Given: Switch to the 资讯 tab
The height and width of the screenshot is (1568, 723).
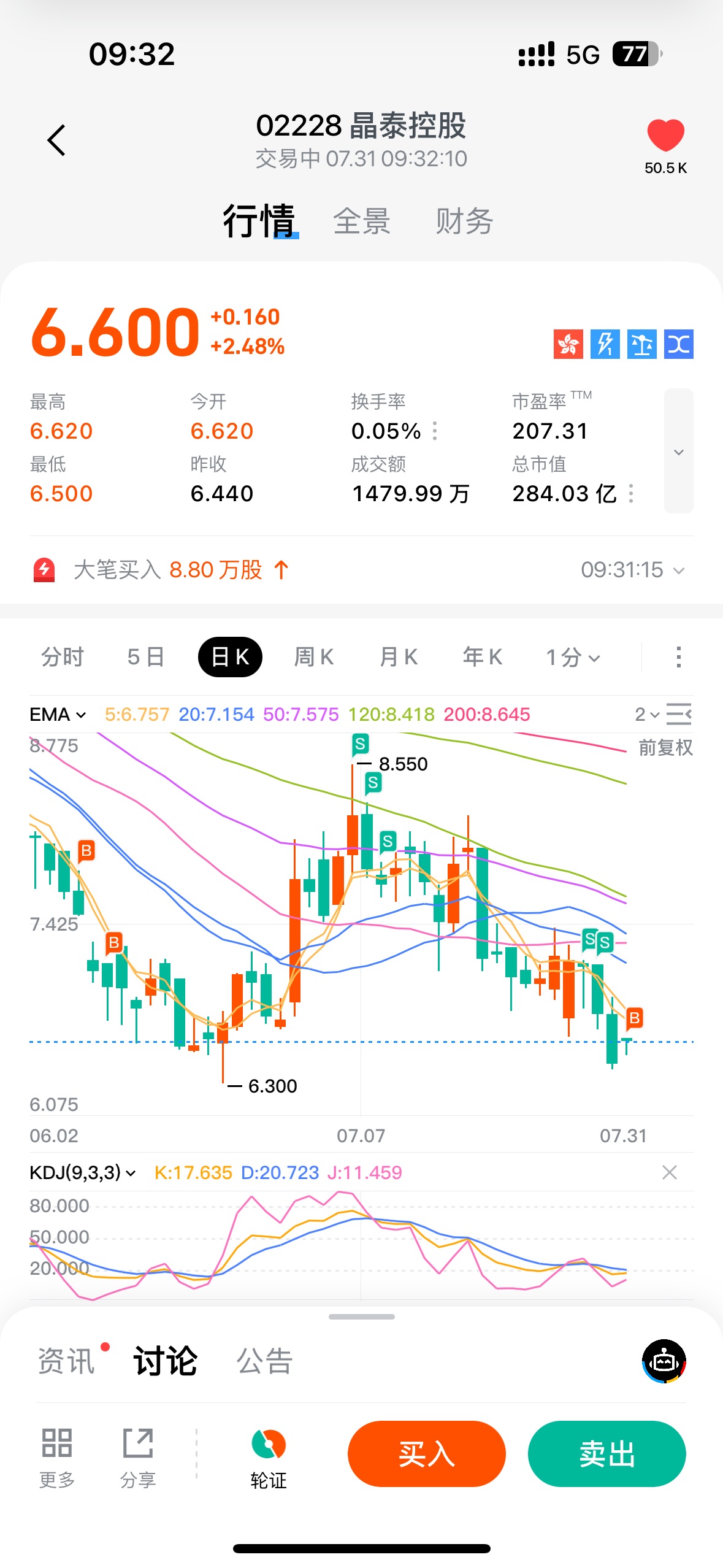Looking at the screenshot, I should (x=66, y=1361).
